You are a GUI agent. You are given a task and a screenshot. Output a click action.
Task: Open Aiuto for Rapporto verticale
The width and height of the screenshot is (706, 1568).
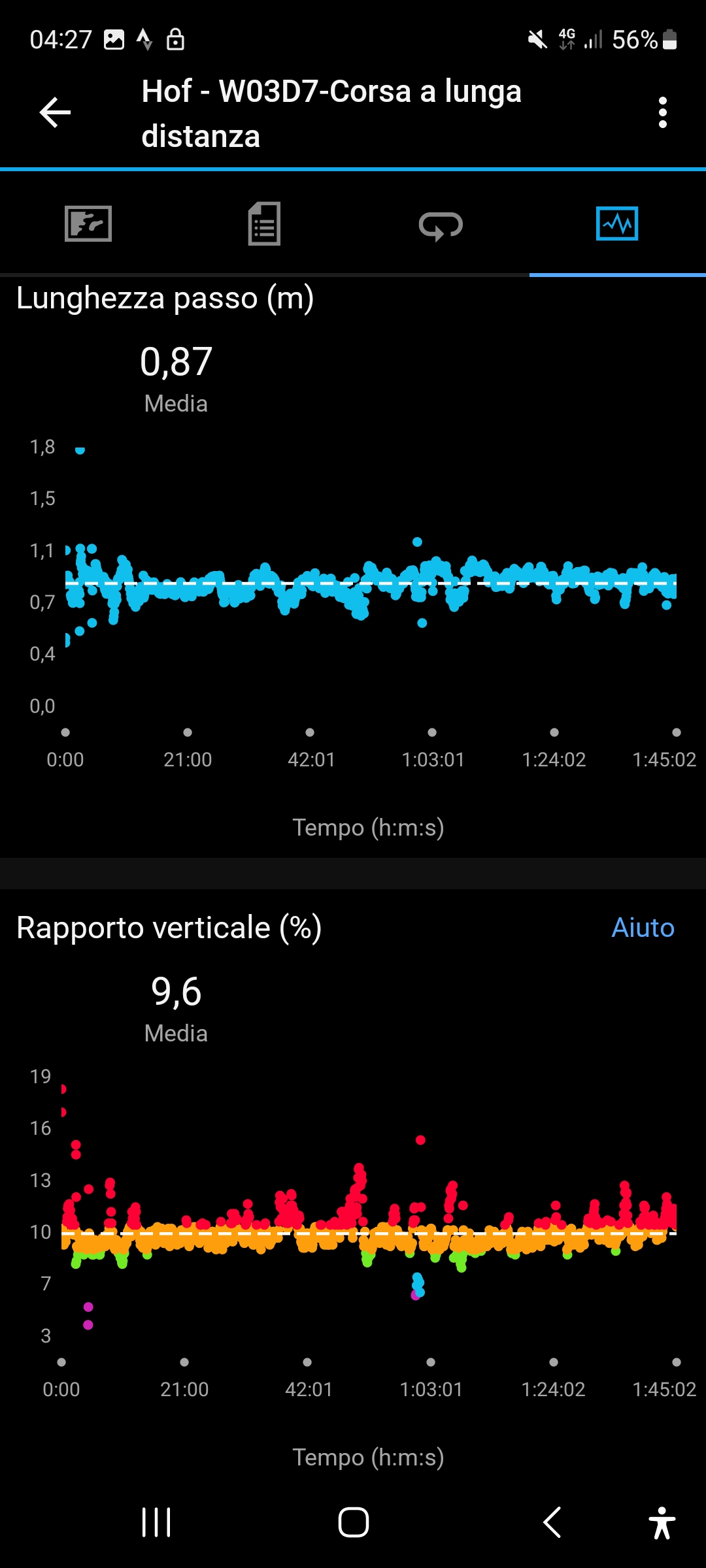[643, 928]
